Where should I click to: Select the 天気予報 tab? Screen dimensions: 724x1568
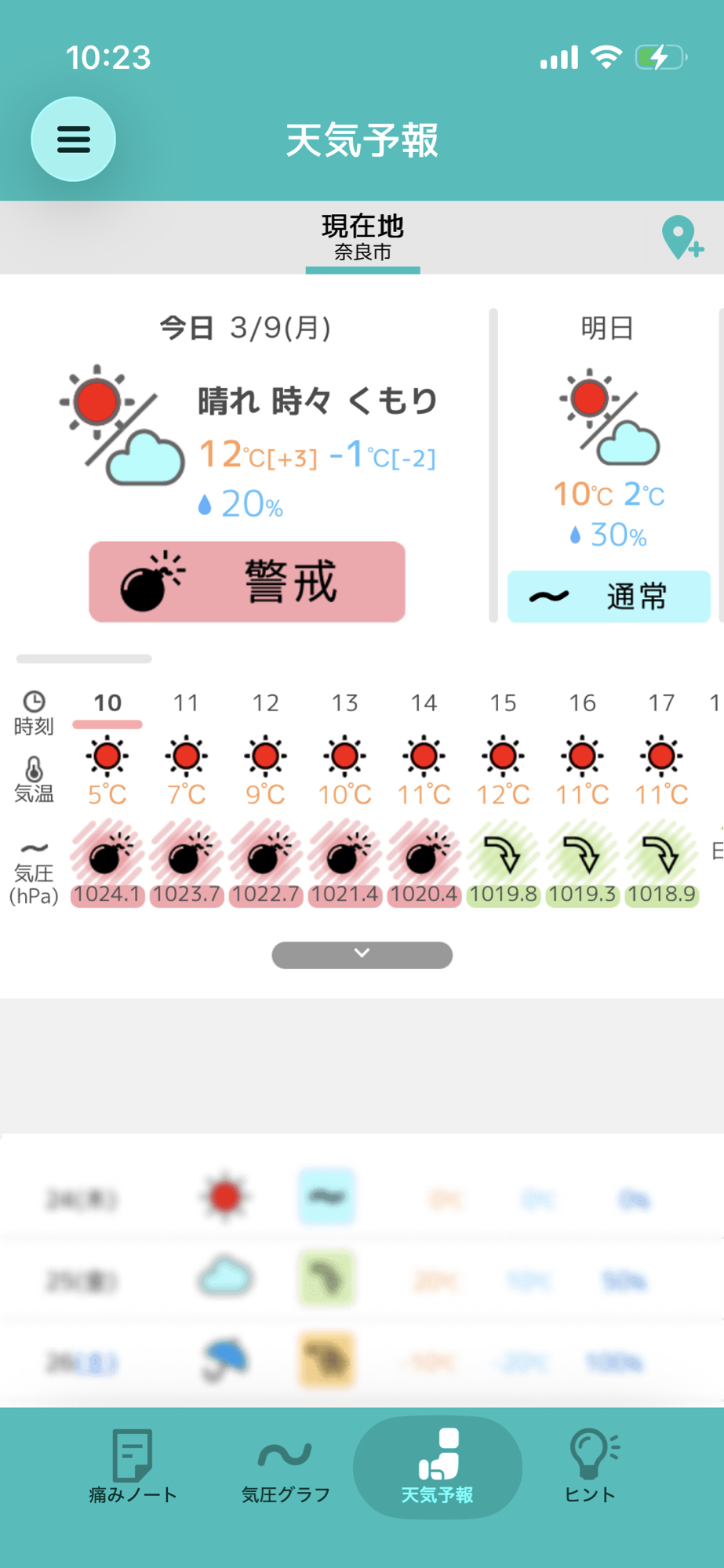pos(437,1466)
